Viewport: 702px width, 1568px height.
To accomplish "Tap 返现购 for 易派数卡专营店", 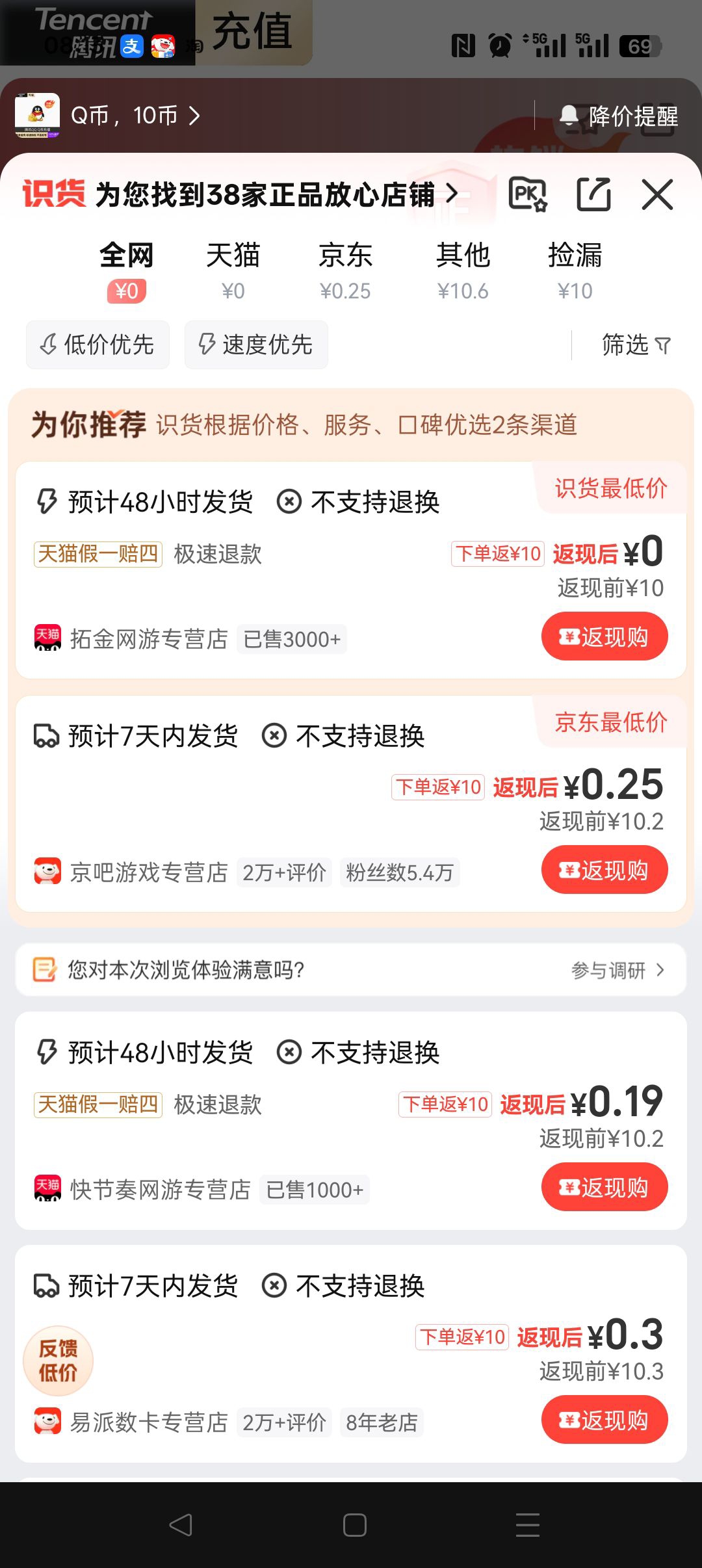I will (x=604, y=1420).
